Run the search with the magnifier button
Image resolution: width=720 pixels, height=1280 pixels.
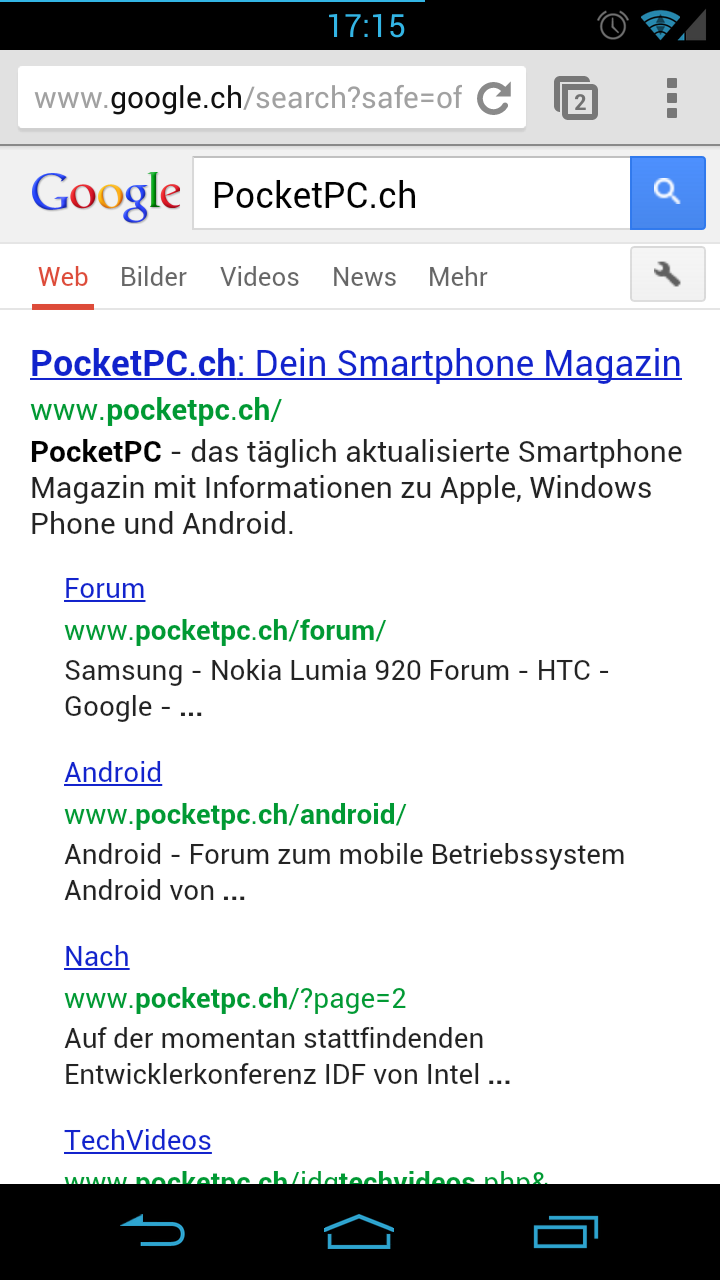tap(668, 193)
